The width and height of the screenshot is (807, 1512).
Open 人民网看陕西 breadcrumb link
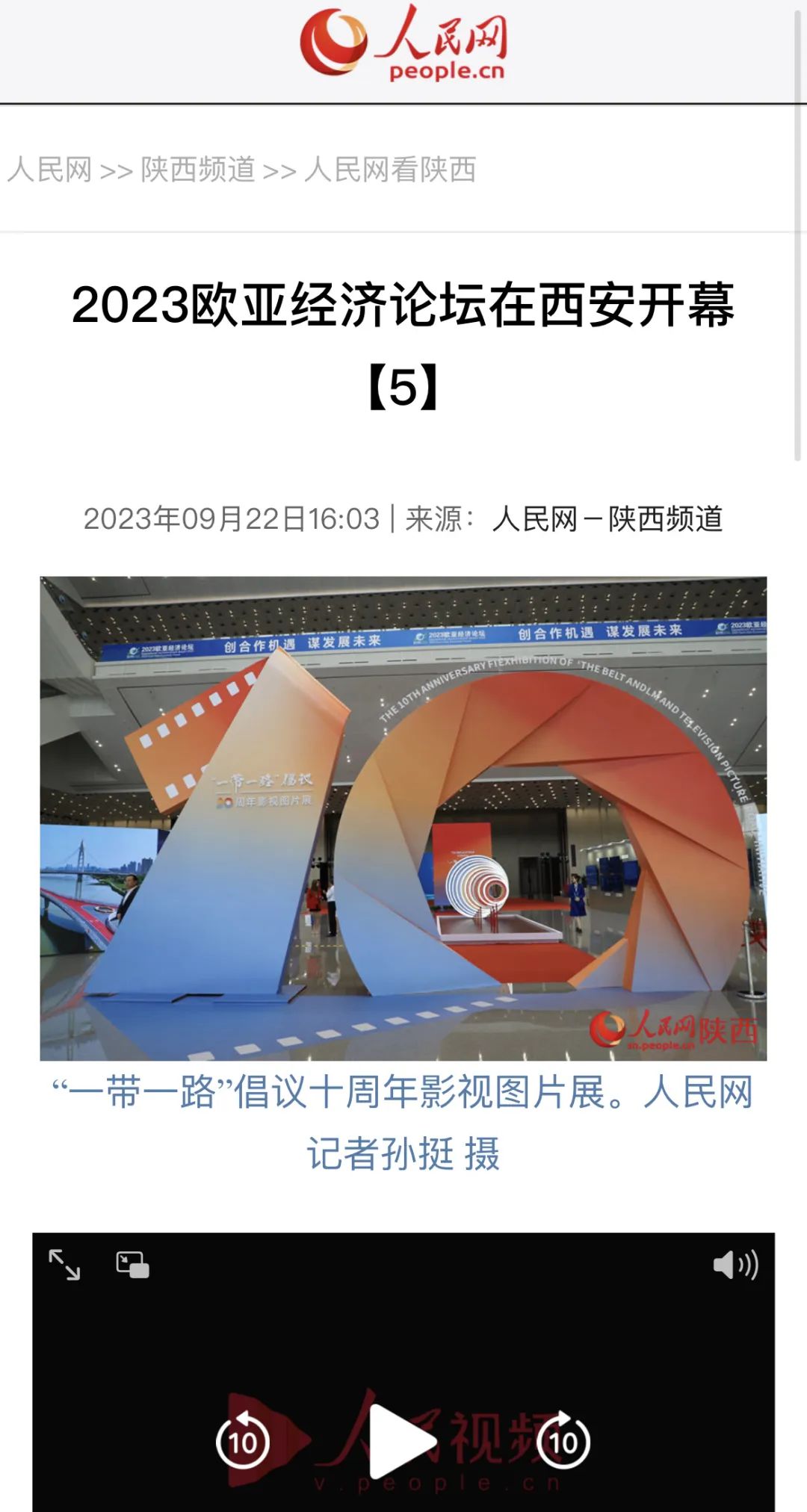pos(390,170)
